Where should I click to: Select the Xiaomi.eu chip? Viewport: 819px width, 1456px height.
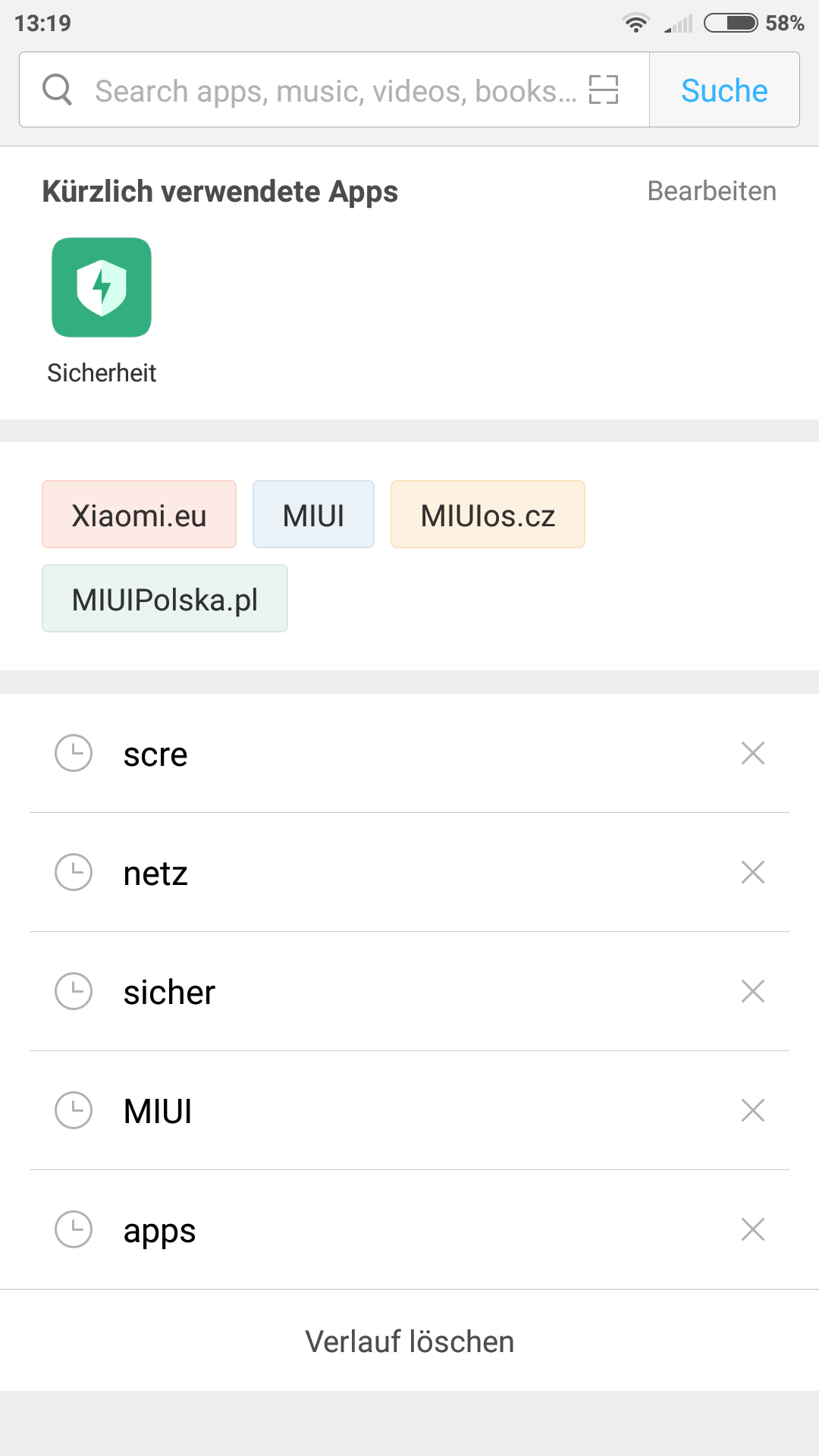(x=139, y=514)
